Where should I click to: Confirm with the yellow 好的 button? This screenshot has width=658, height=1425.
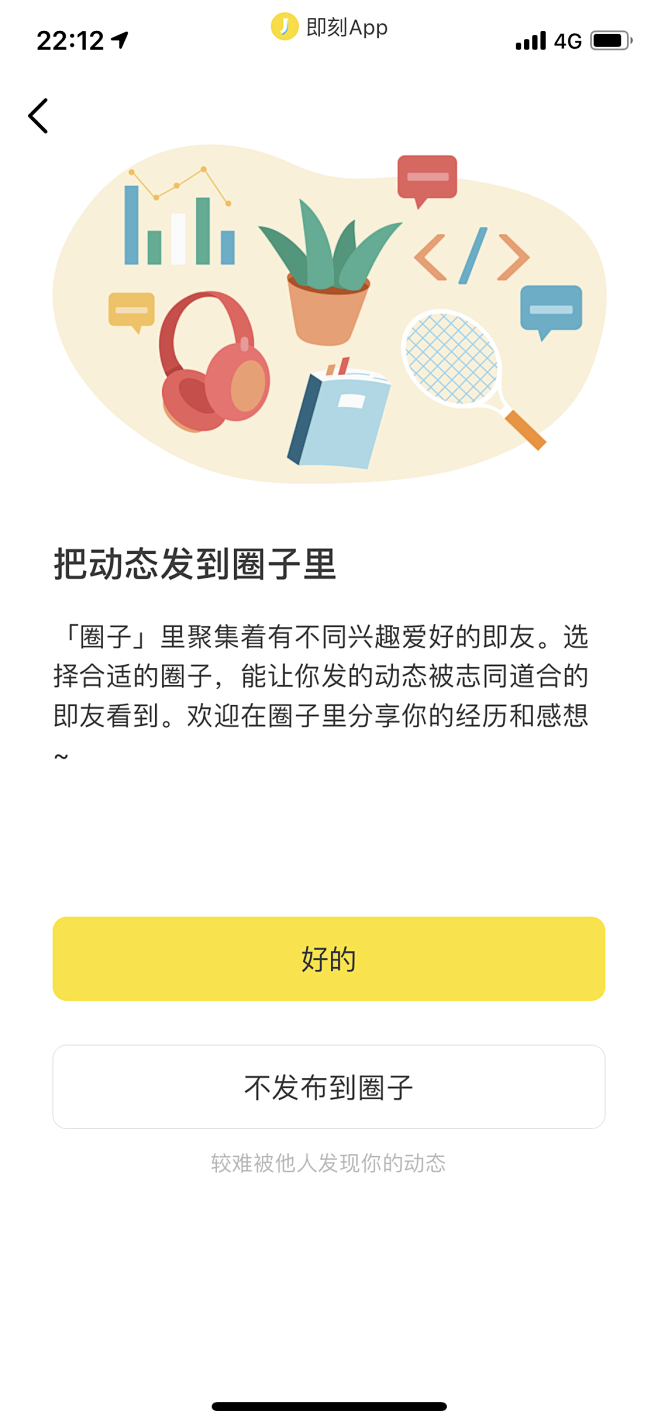coord(329,959)
